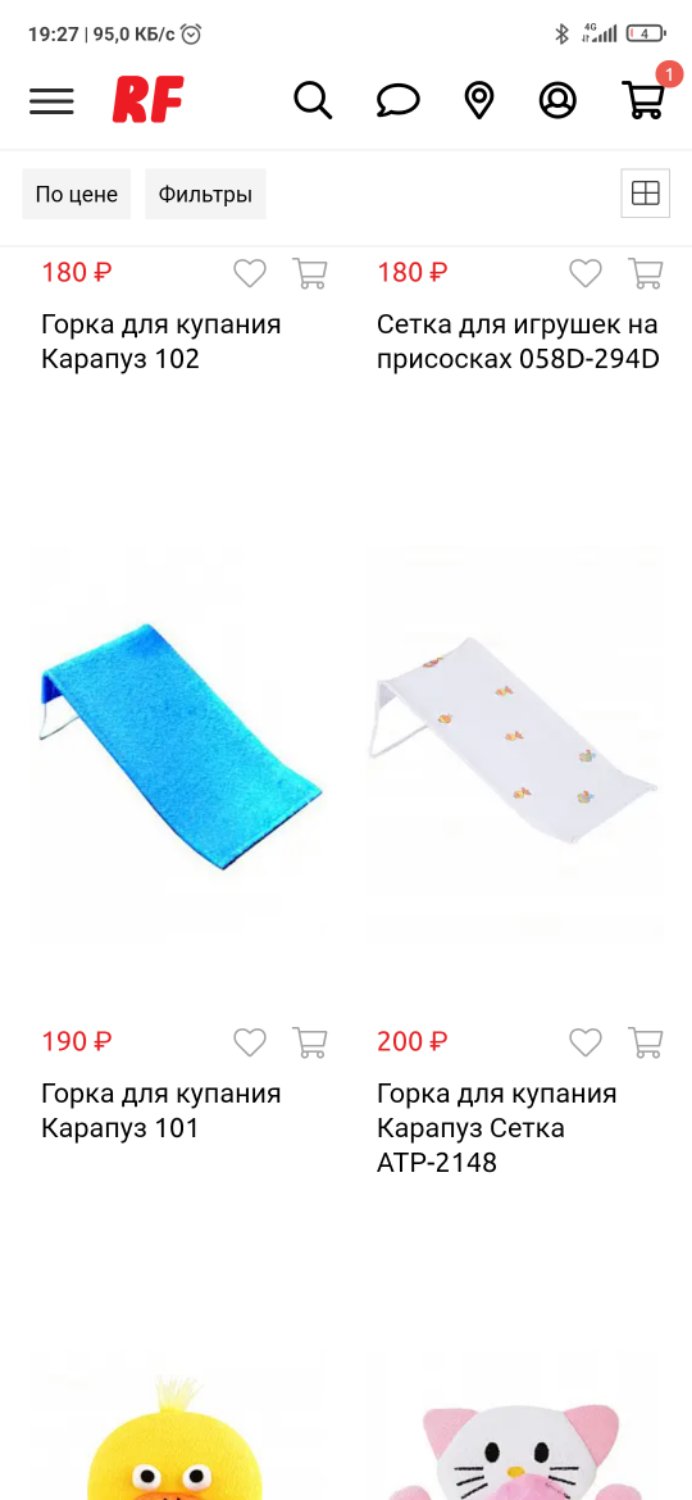Viewport: 692px width, 1500px height.
Task: Add Горка для купания Карапуз 102 to favorites
Action: (250, 273)
